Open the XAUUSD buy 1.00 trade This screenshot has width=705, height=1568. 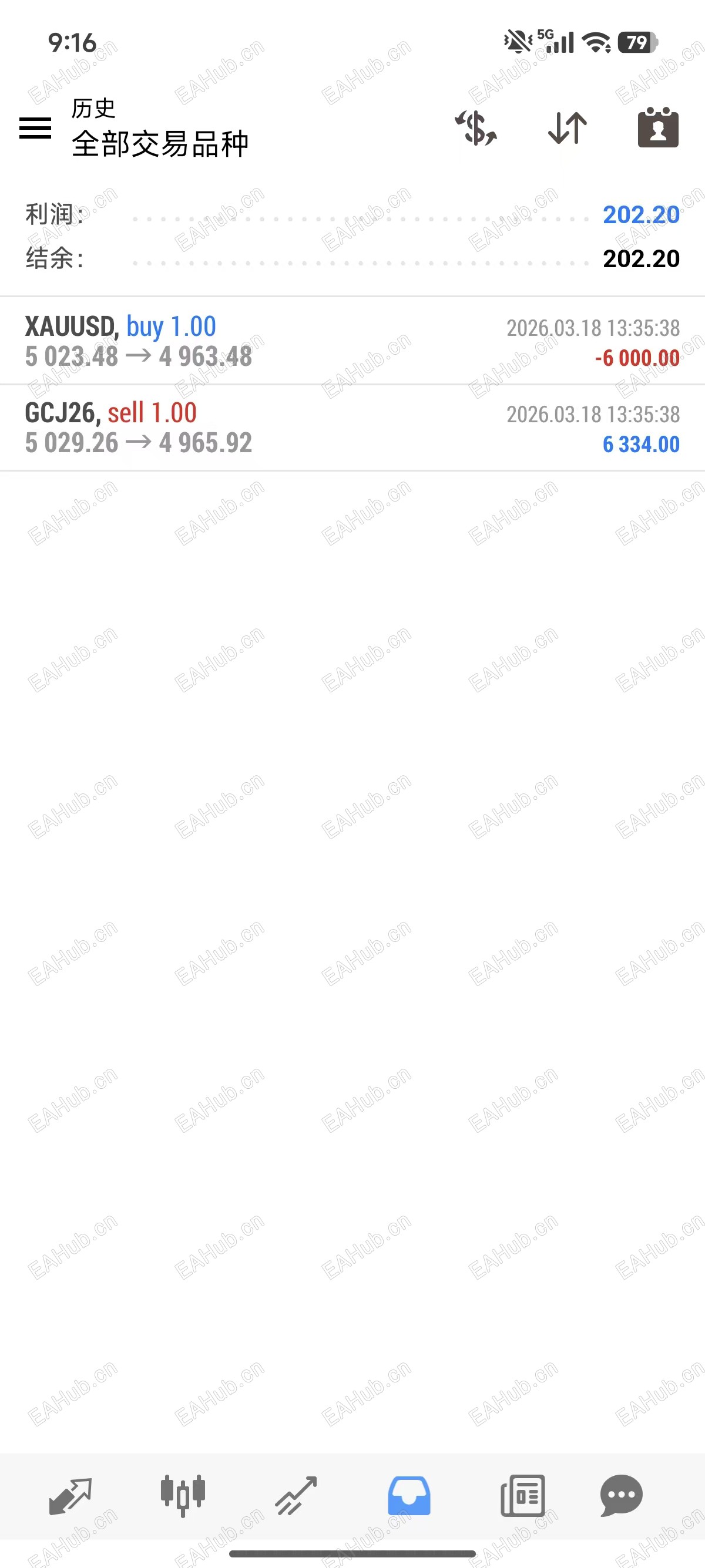tap(352, 341)
